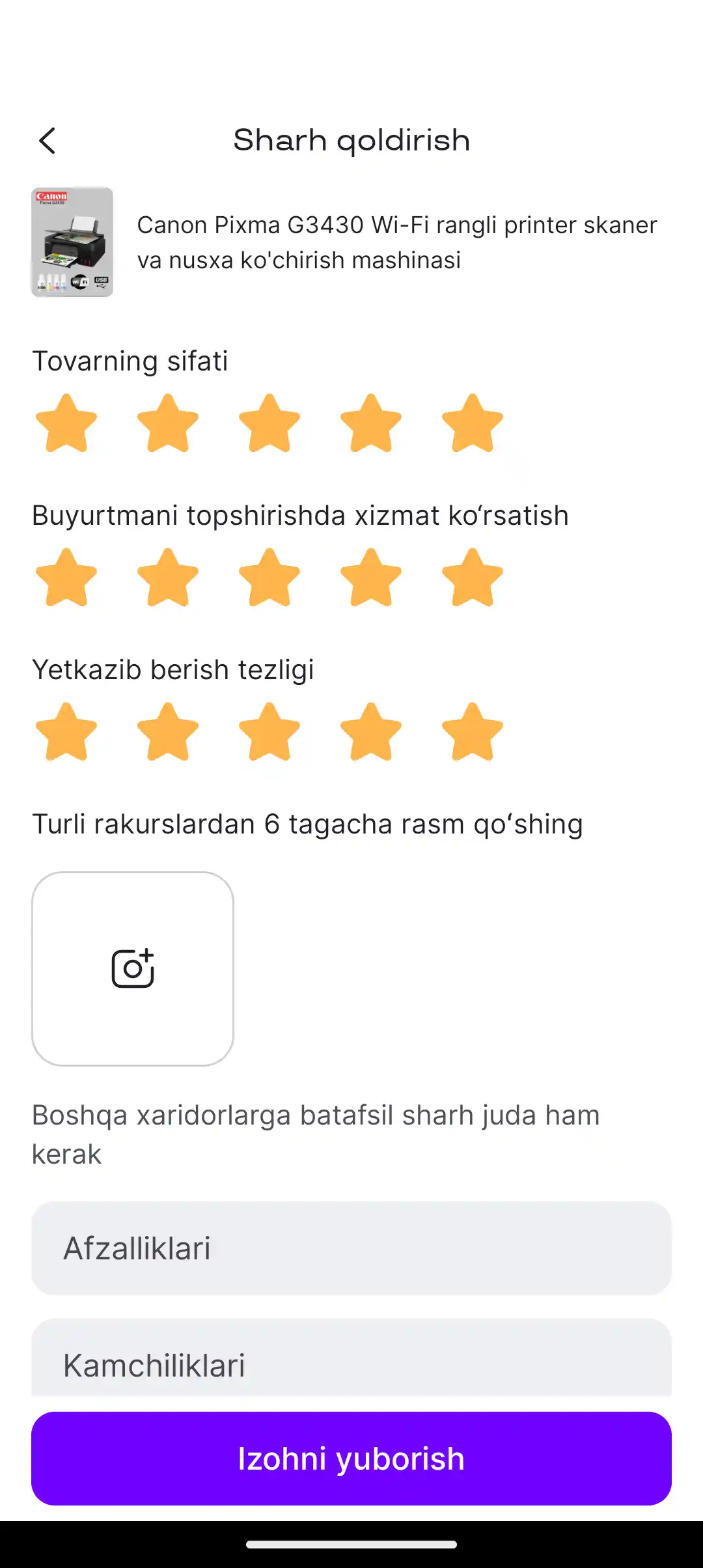Rate Tovarning sifati with one star
This screenshot has height=1568, width=703.
[x=66, y=423]
